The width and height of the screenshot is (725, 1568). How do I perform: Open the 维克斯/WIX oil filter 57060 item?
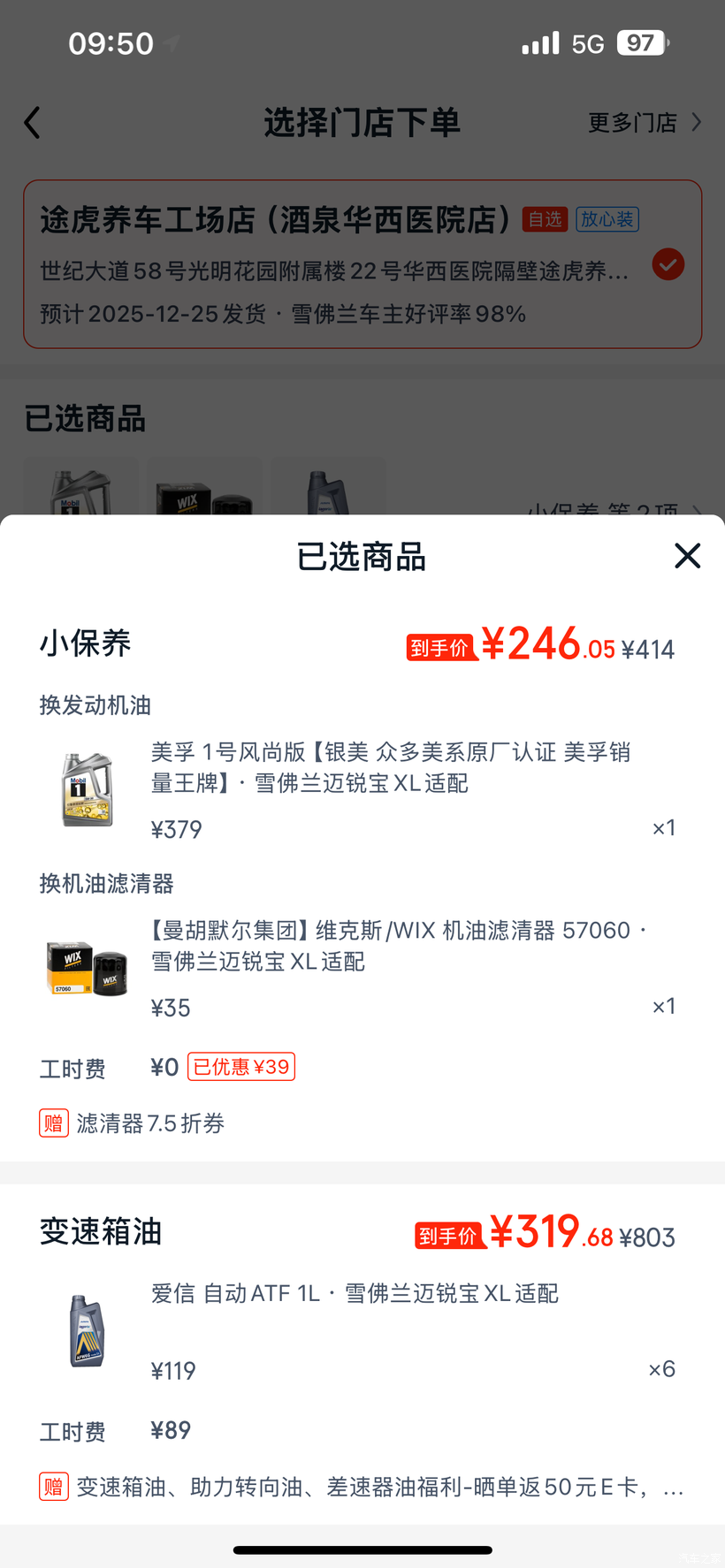(358, 969)
